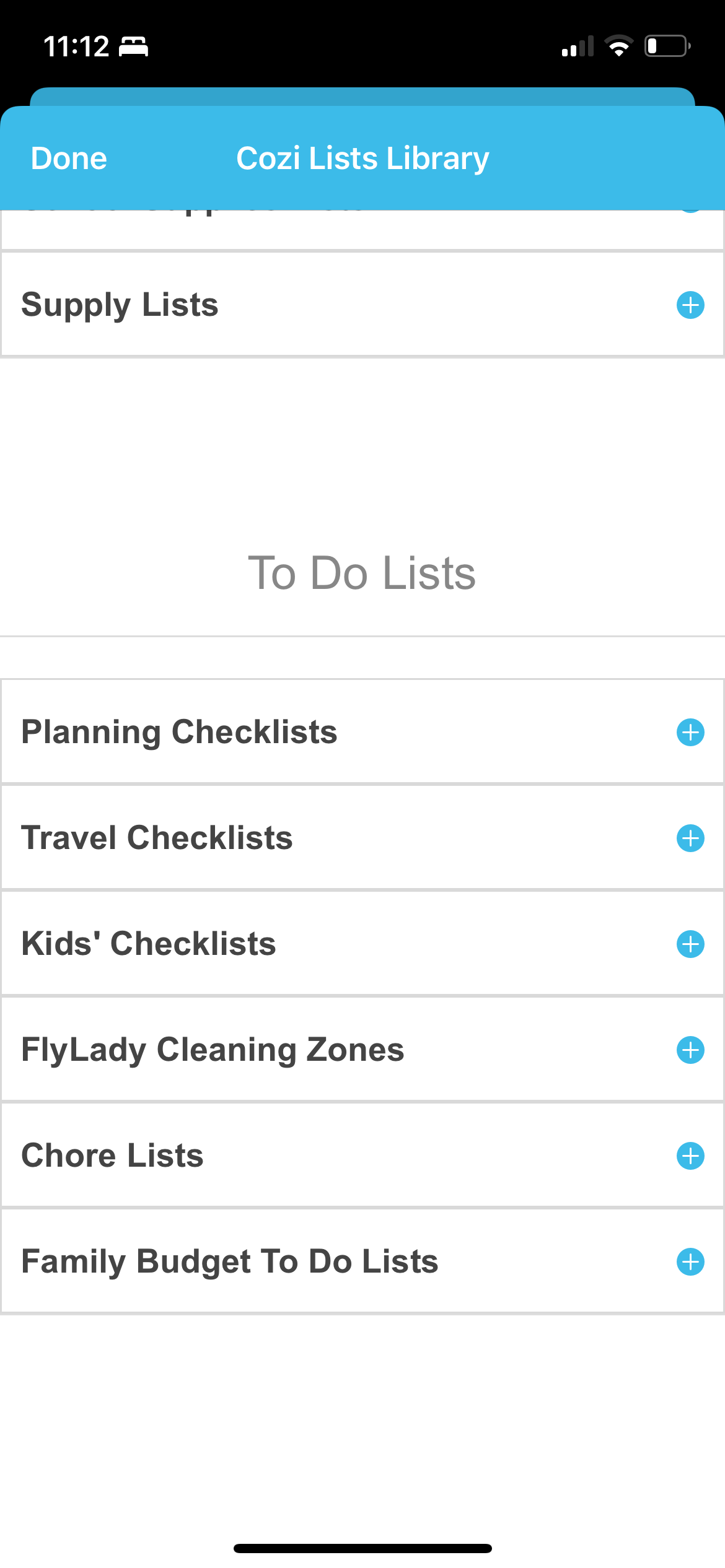
Task: Tap the add icon next to Planning Checklists
Action: coord(690,732)
